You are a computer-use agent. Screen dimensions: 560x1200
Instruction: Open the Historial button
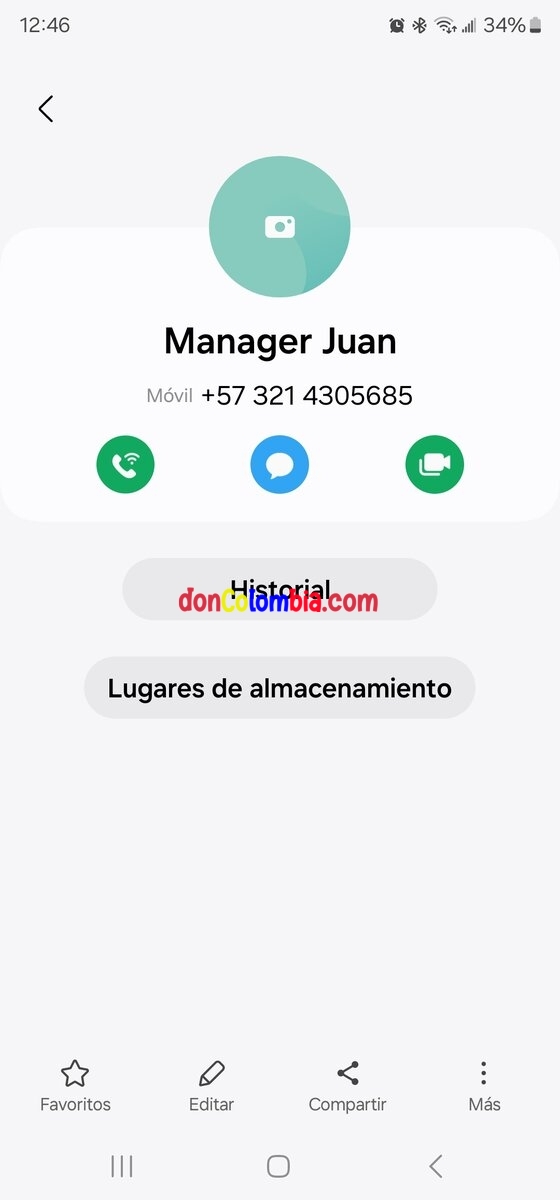point(280,589)
